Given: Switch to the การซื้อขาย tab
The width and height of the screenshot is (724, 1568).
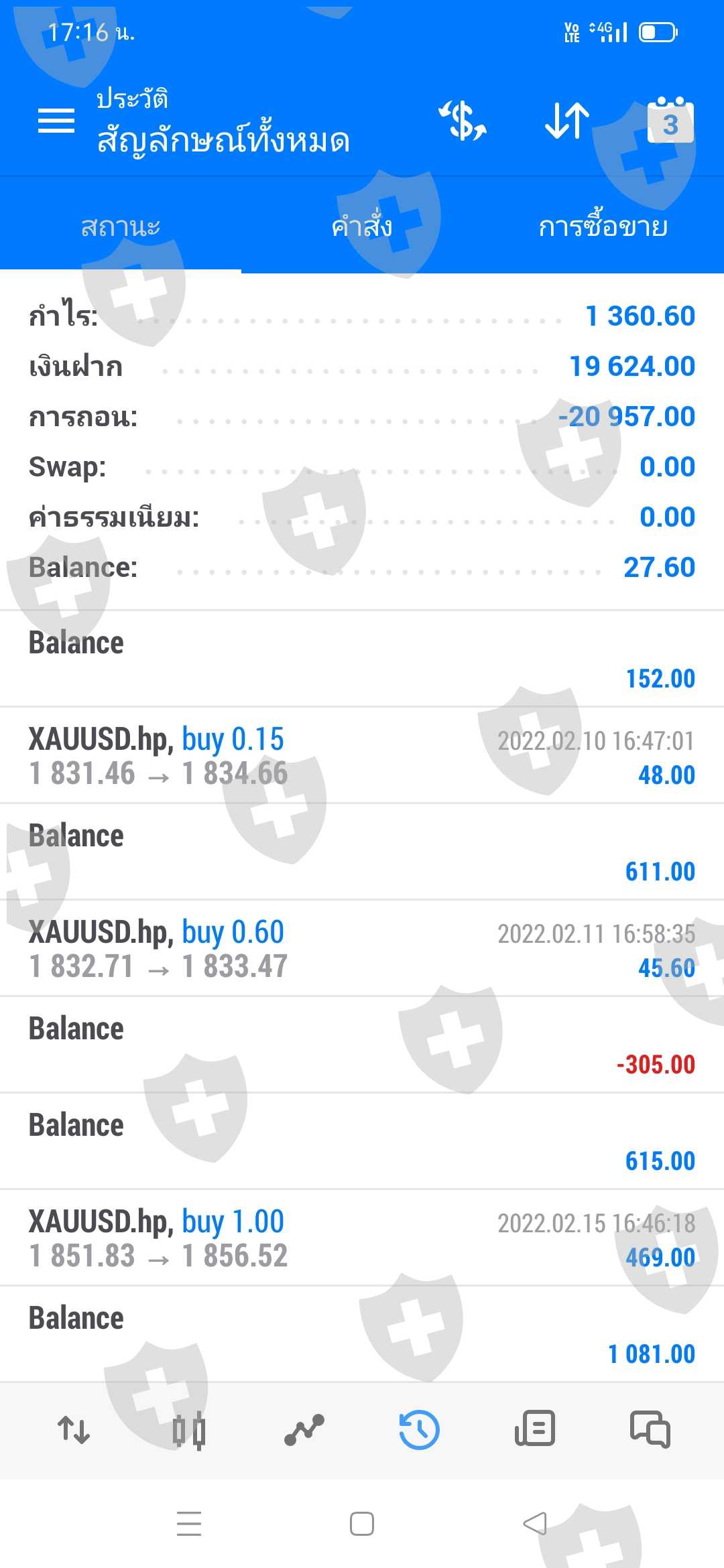Looking at the screenshot, I should click(x=603, y=226).
